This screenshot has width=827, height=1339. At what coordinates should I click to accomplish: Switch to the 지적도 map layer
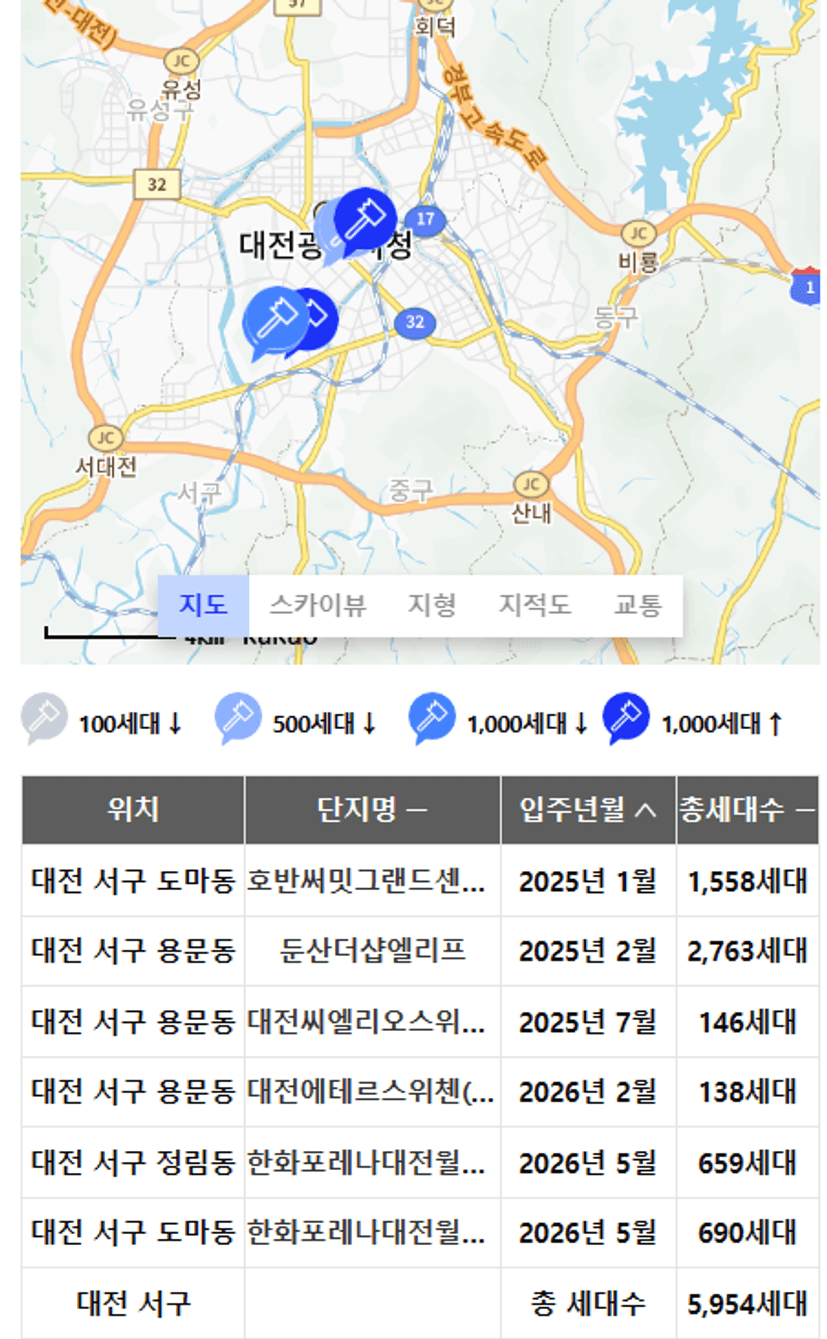pyautogui.click(x=535, y=605)
